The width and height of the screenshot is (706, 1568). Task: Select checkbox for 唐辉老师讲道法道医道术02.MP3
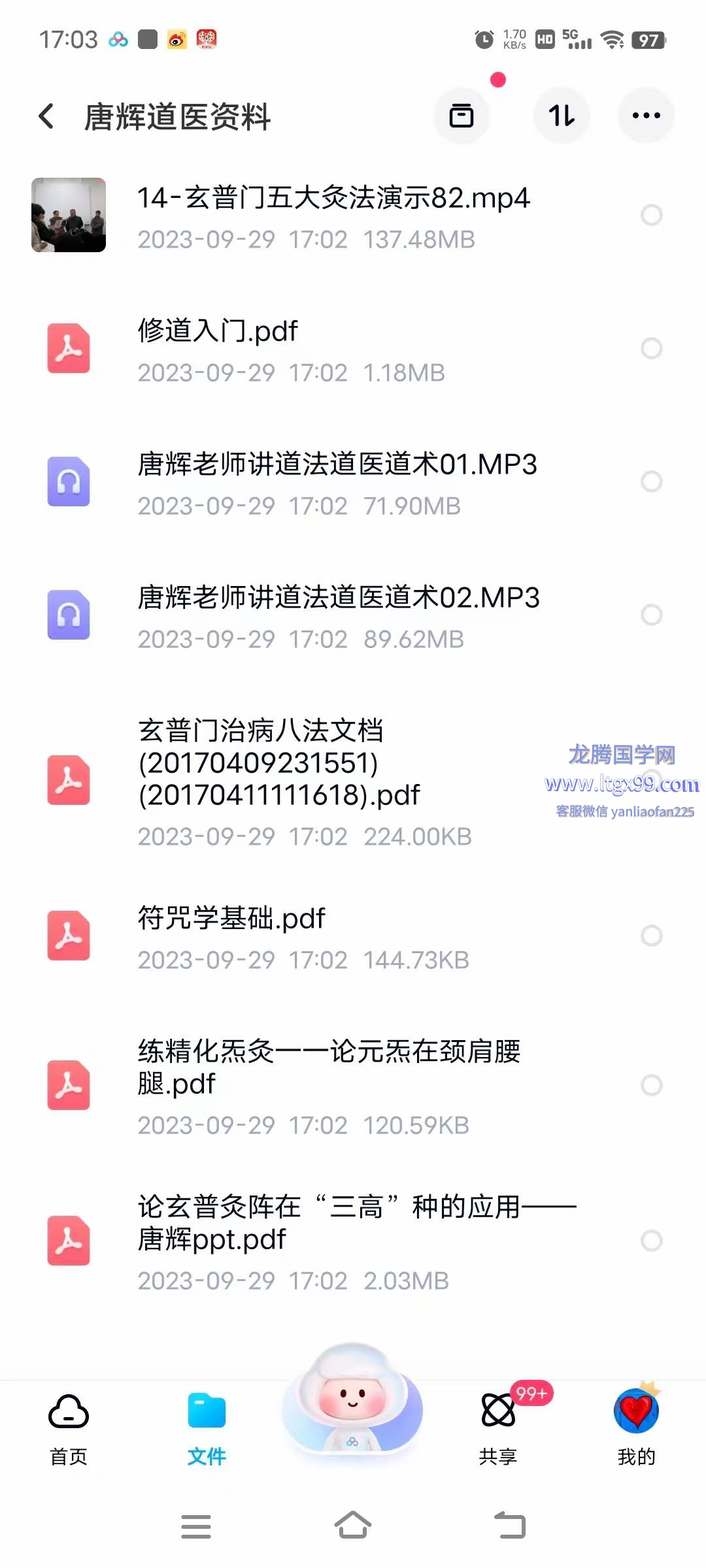651,615
